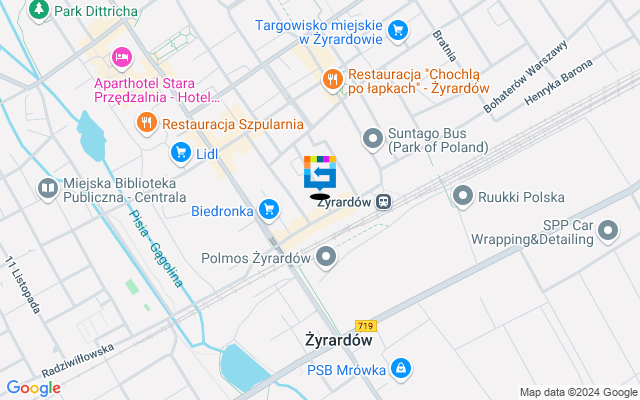Open Restauracja Szpularnia place marker
Viewport: 640px width, 400px height.
pyautogui.click(x=146, y=123)
